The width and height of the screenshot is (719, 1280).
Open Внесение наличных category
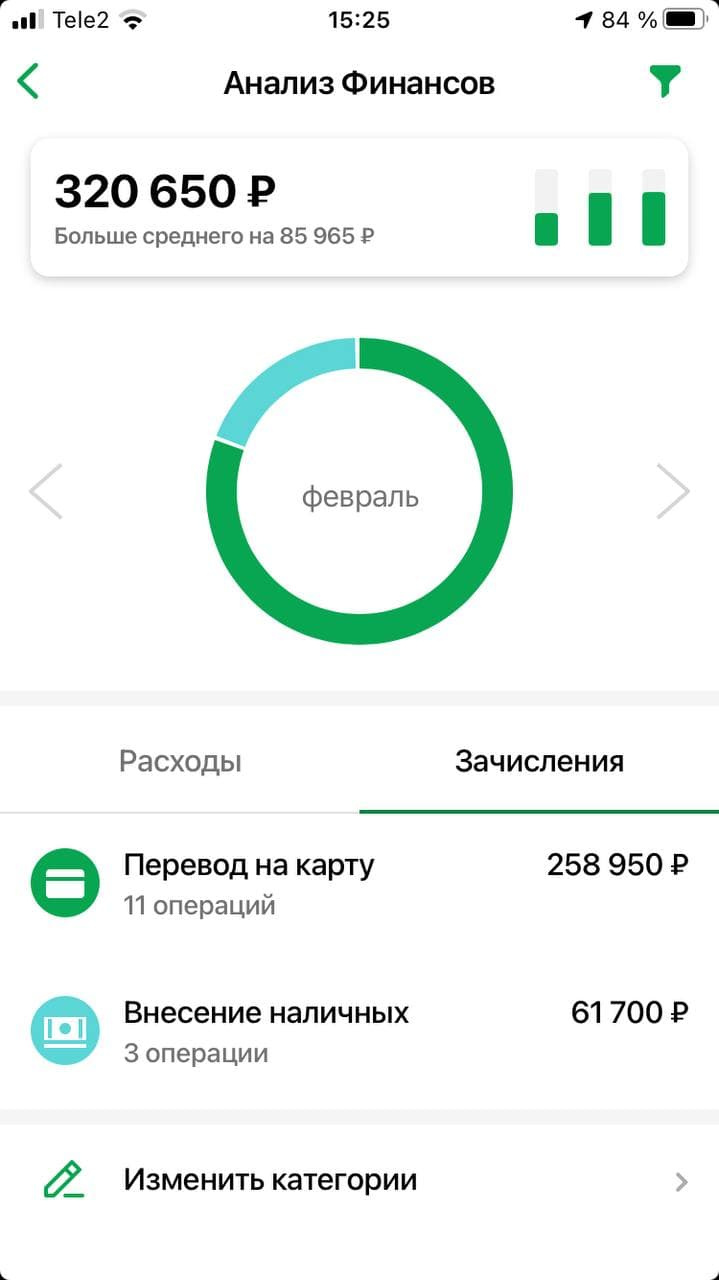pos(359,1030)
